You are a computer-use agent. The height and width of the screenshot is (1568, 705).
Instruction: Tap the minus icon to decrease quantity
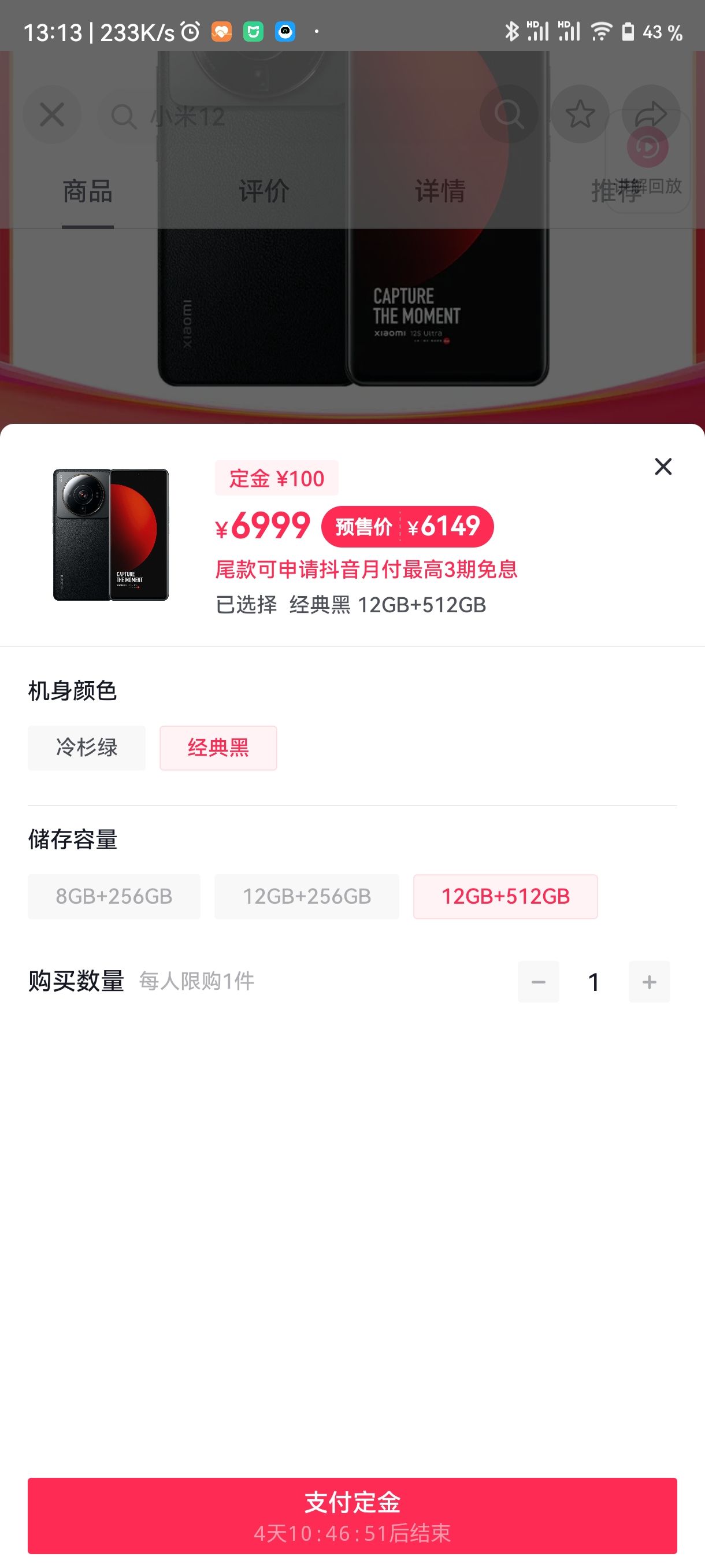[538, 981]
